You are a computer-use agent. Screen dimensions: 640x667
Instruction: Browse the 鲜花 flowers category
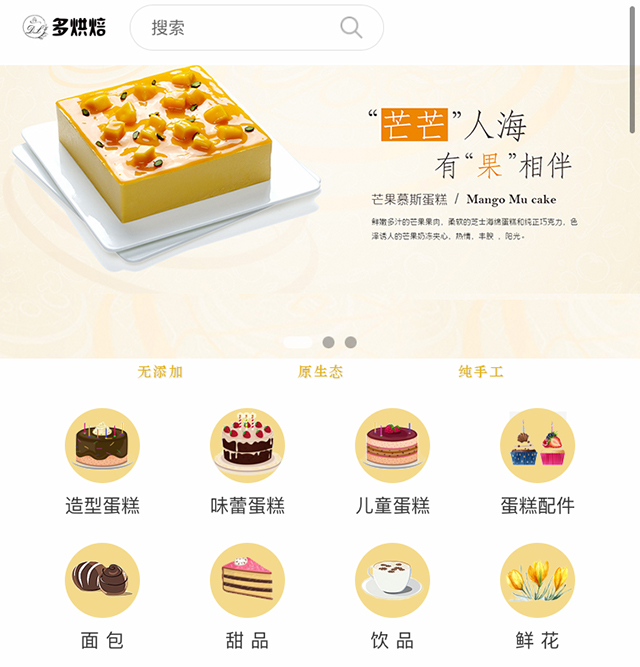click(x=537, y=597)
